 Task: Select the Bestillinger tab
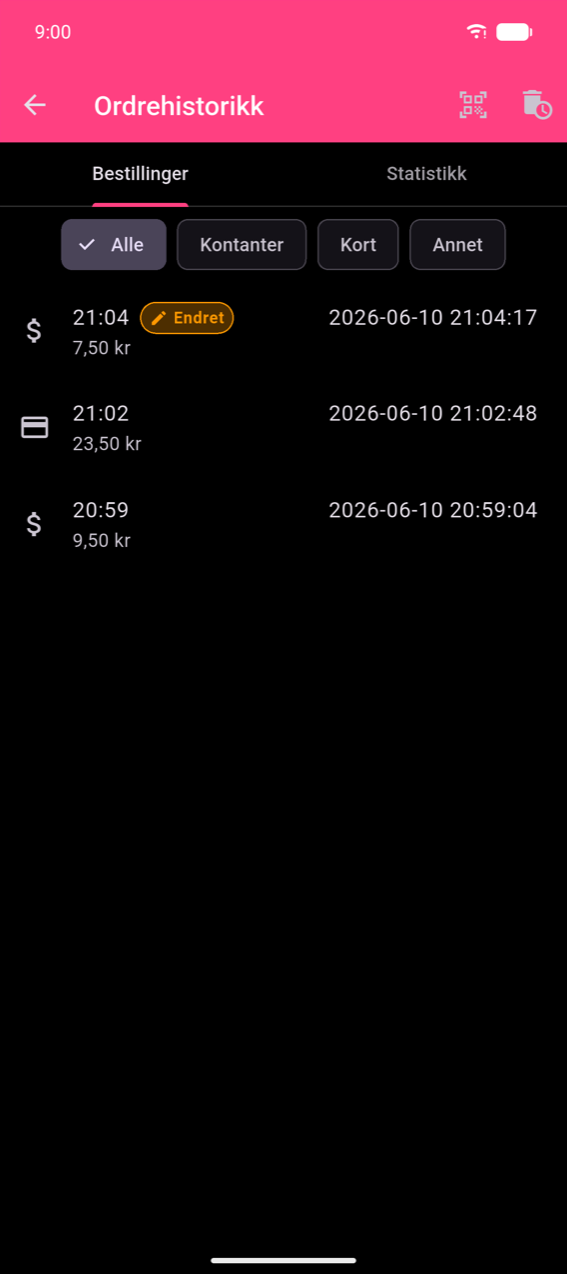[140, 174]
